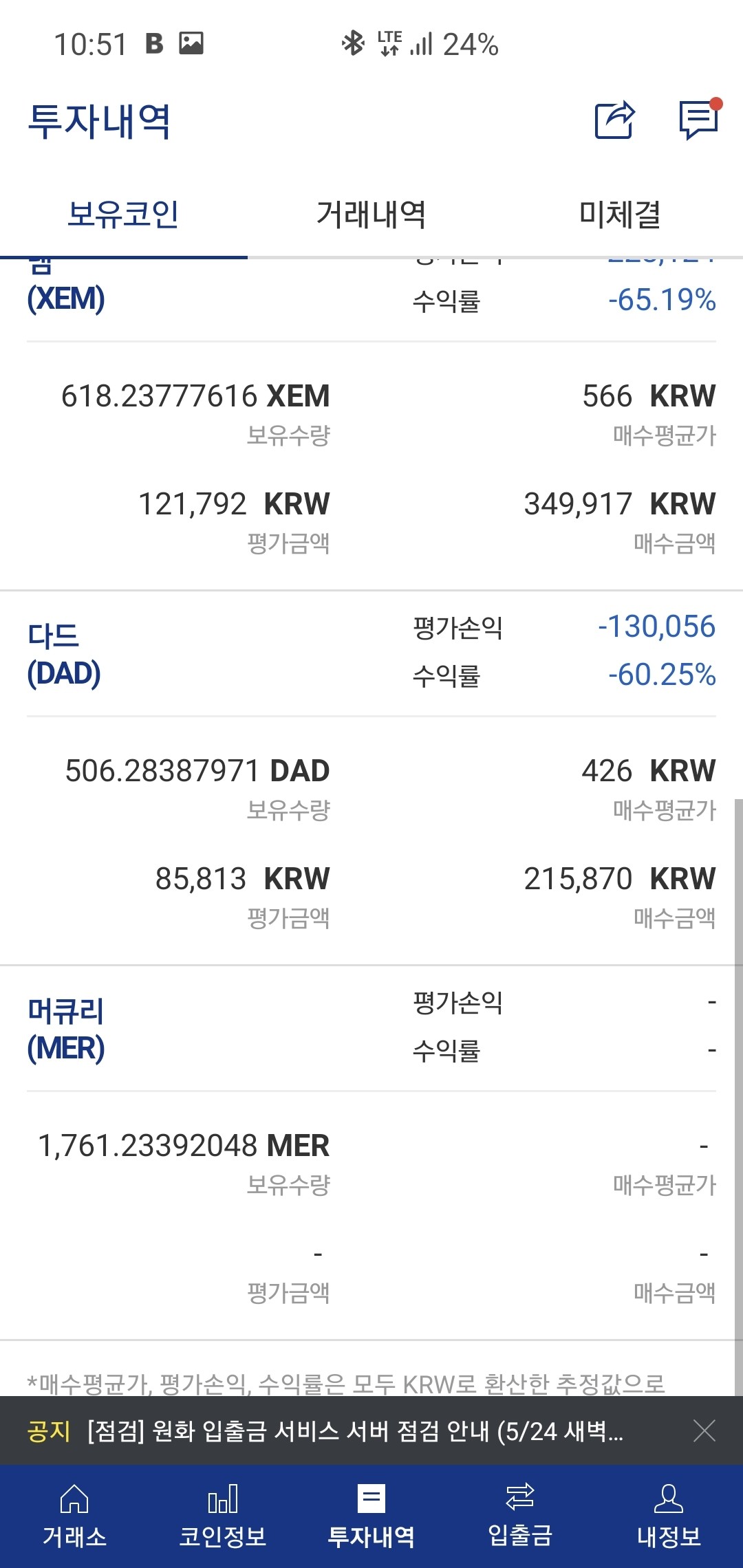The height and width of the screenshot is (1568, 743).
Task: Open the messages icon with red badge
Action: 698,121
